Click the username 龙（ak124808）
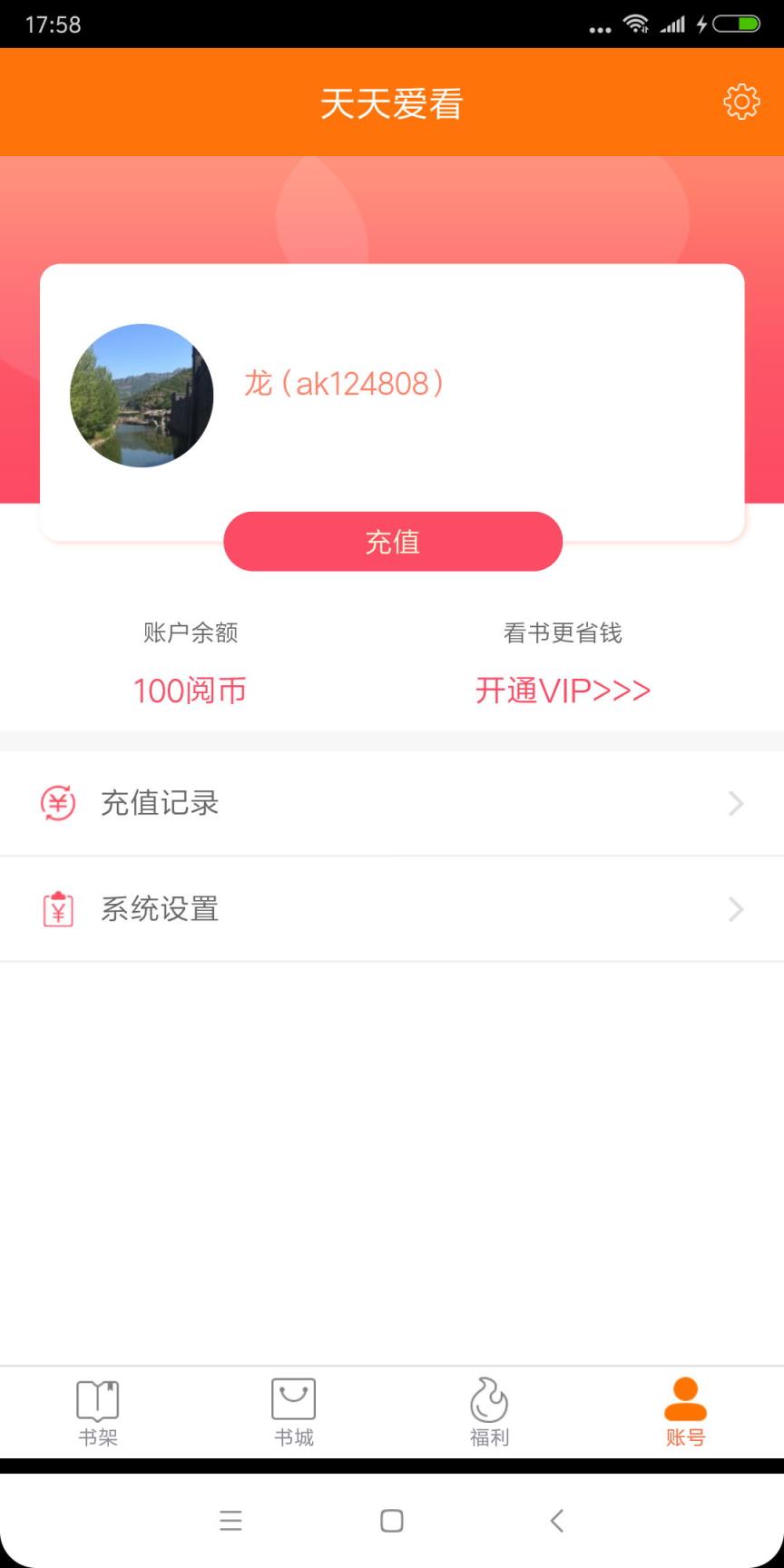This screenshot has width=784, height=1568. point(345,383)
